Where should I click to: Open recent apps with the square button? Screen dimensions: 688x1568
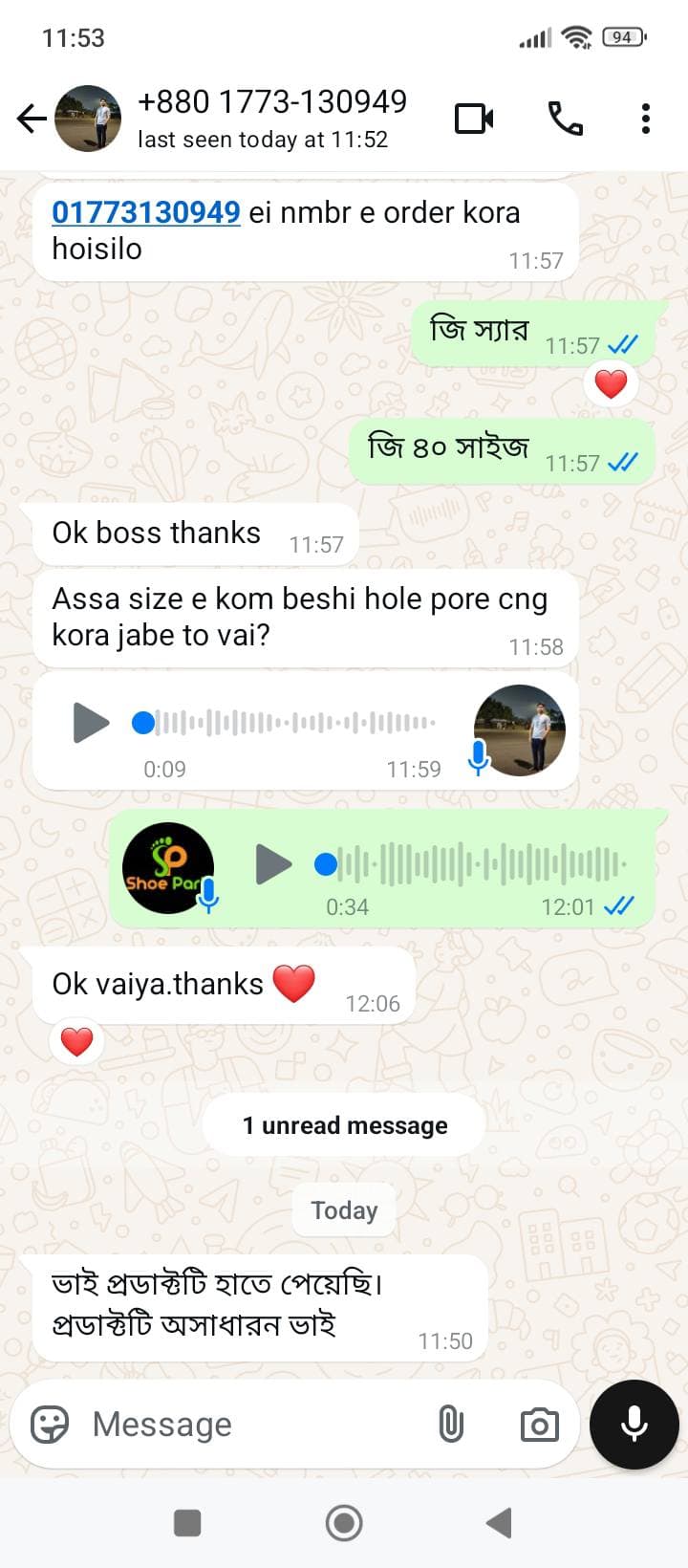tap(187, 1523)
